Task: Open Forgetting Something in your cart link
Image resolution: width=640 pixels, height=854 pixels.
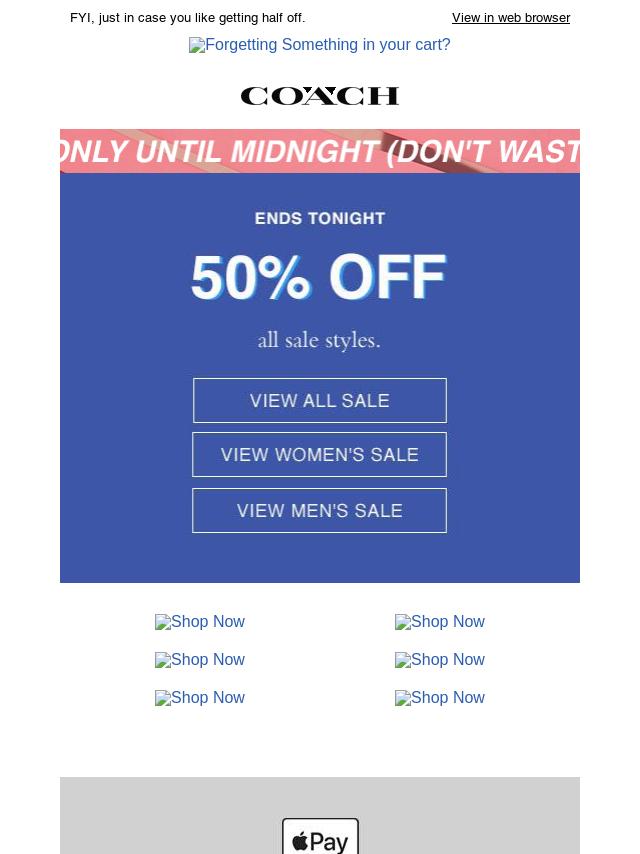Action: point(320,45)
